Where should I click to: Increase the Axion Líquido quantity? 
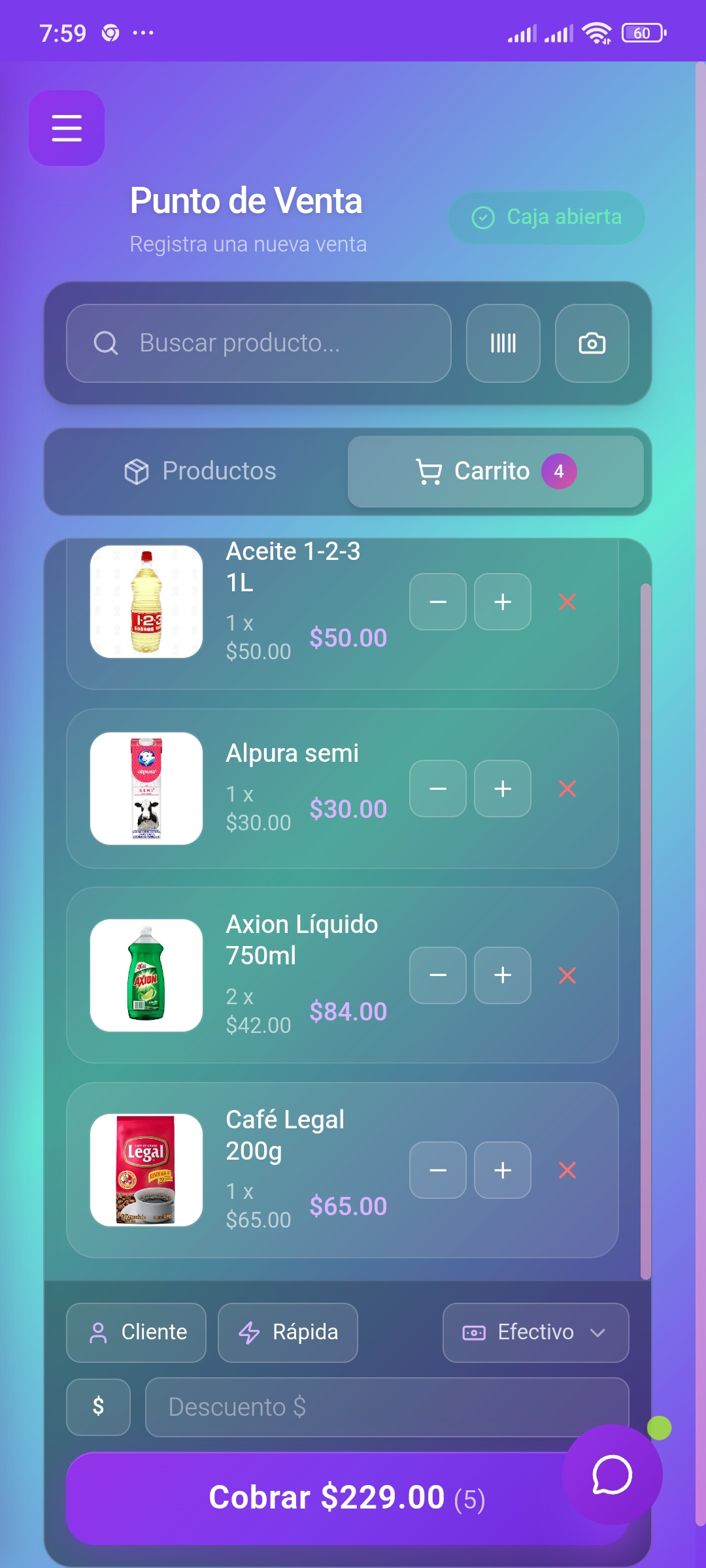pyautogui.click(x=502, y=975)
